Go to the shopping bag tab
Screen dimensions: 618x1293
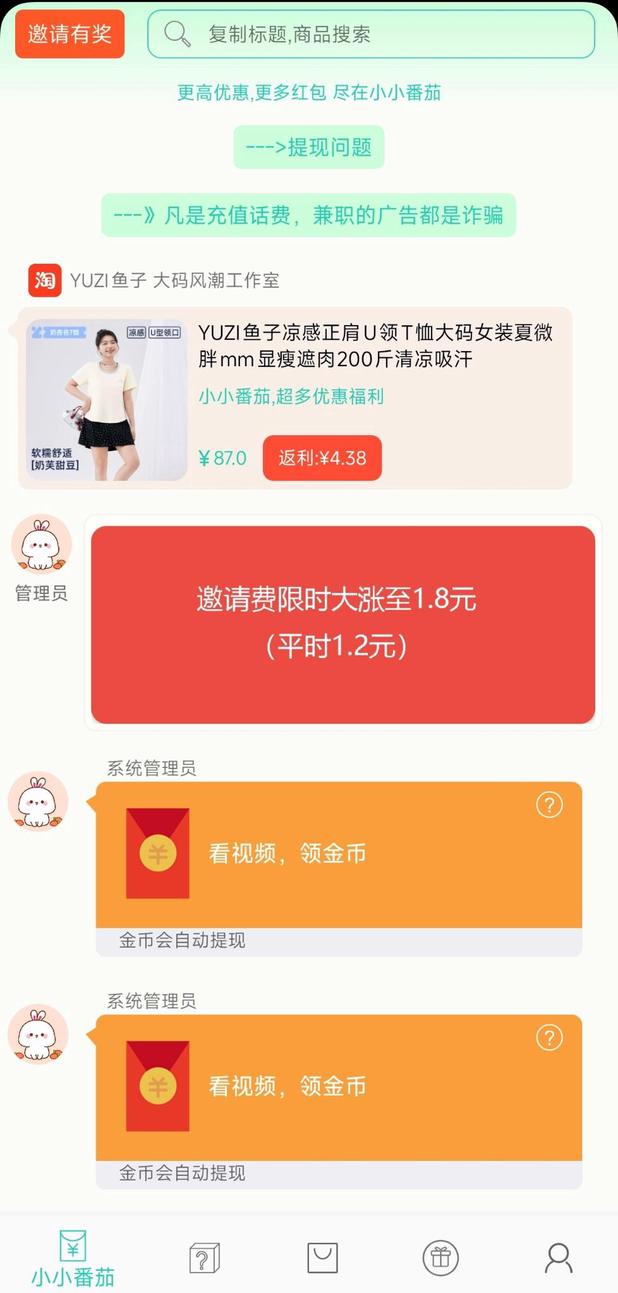[322, 1258]
